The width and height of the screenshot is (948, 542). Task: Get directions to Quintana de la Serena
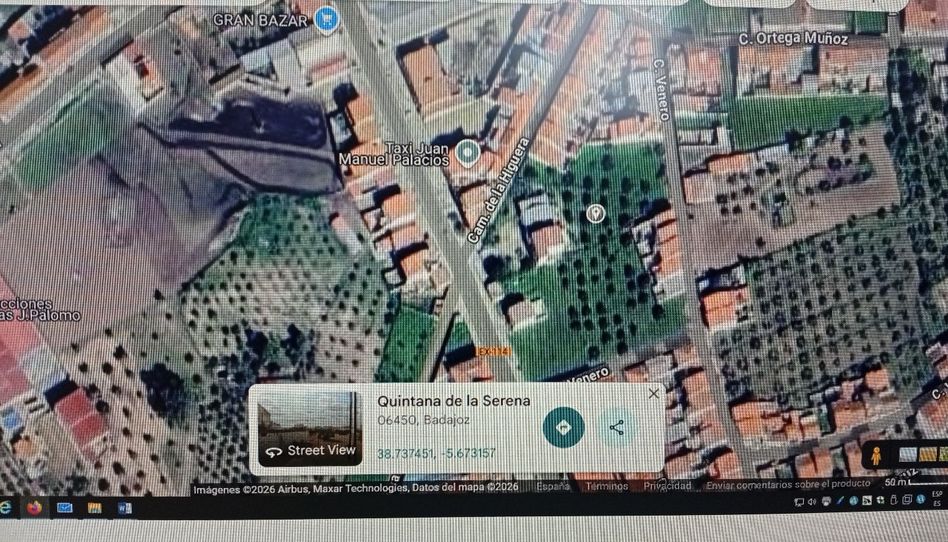563,428
